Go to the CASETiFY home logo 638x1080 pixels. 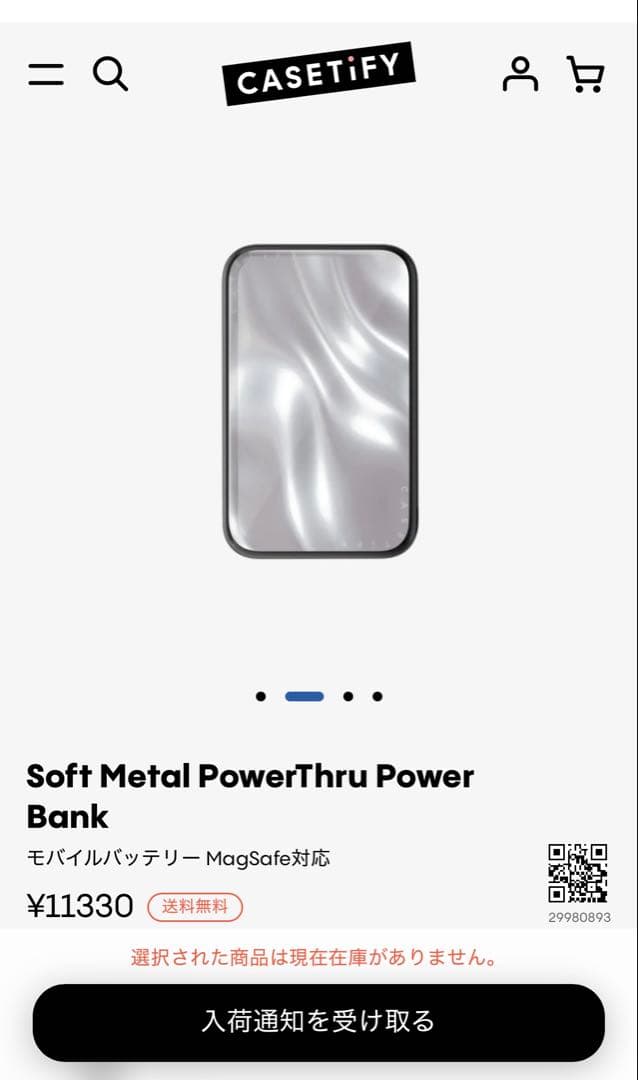[318, 74]
